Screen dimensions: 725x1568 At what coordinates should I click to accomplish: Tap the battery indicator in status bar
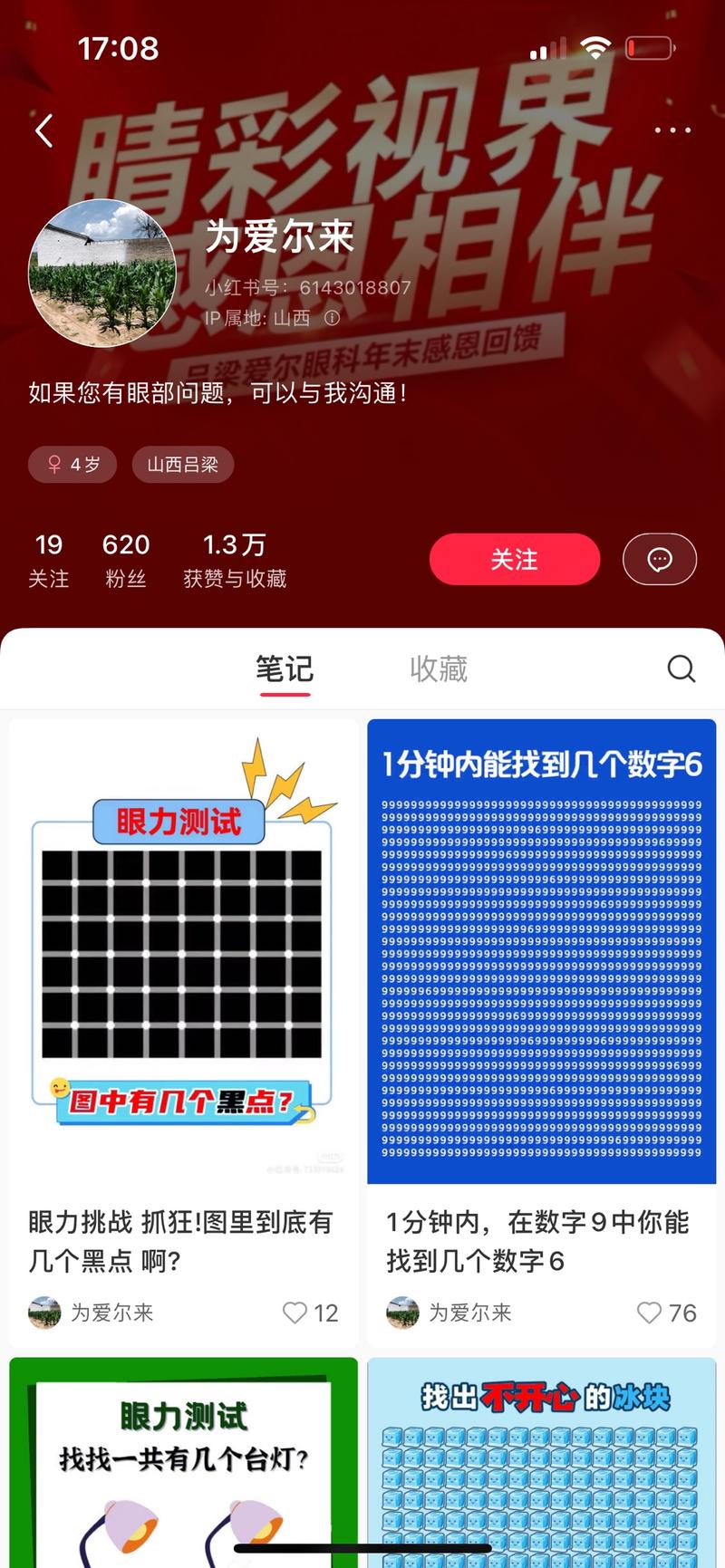pyautogui.click(x=649, y=49)
